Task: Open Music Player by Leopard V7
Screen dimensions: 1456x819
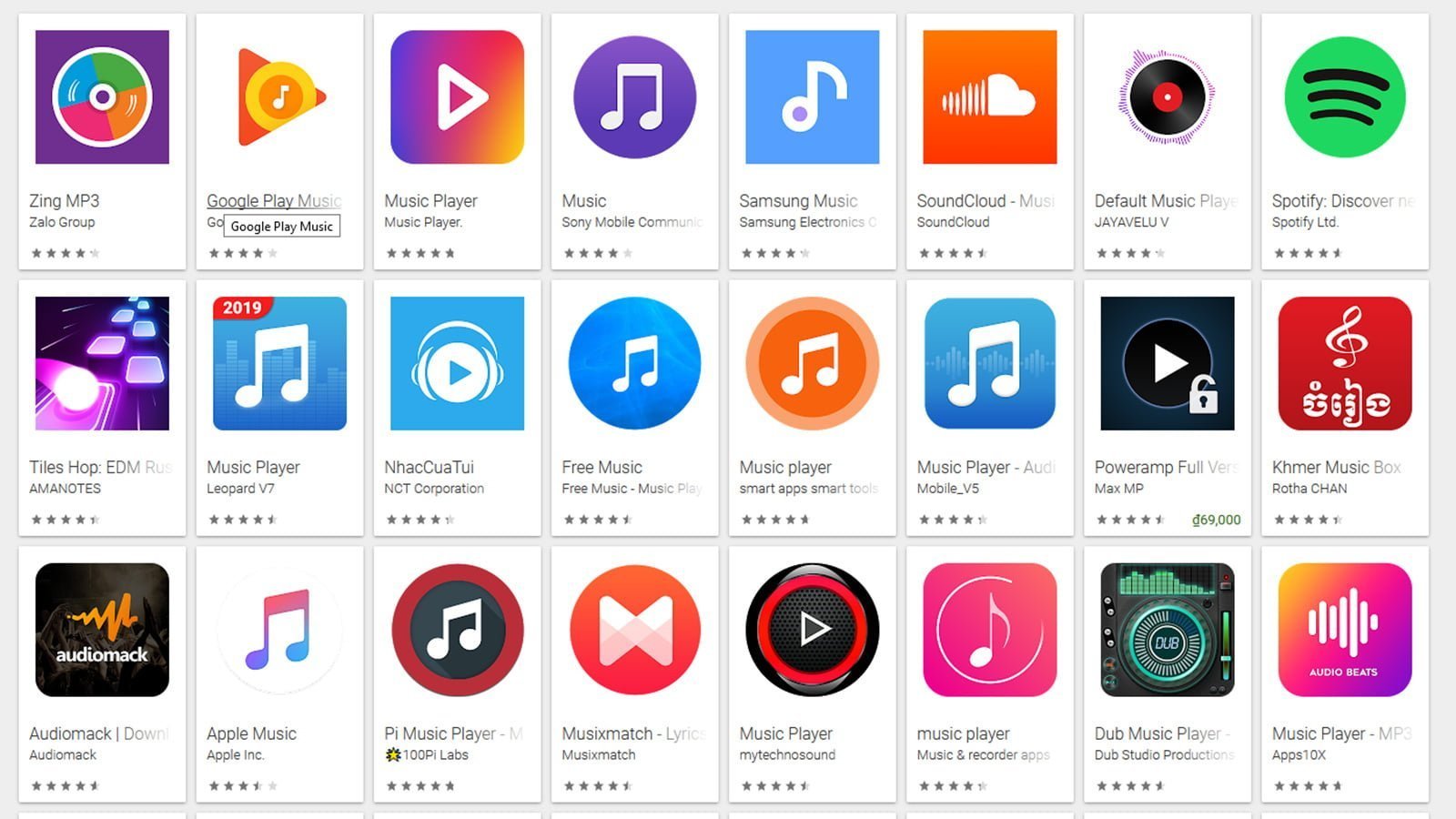Action: point(279,363)
